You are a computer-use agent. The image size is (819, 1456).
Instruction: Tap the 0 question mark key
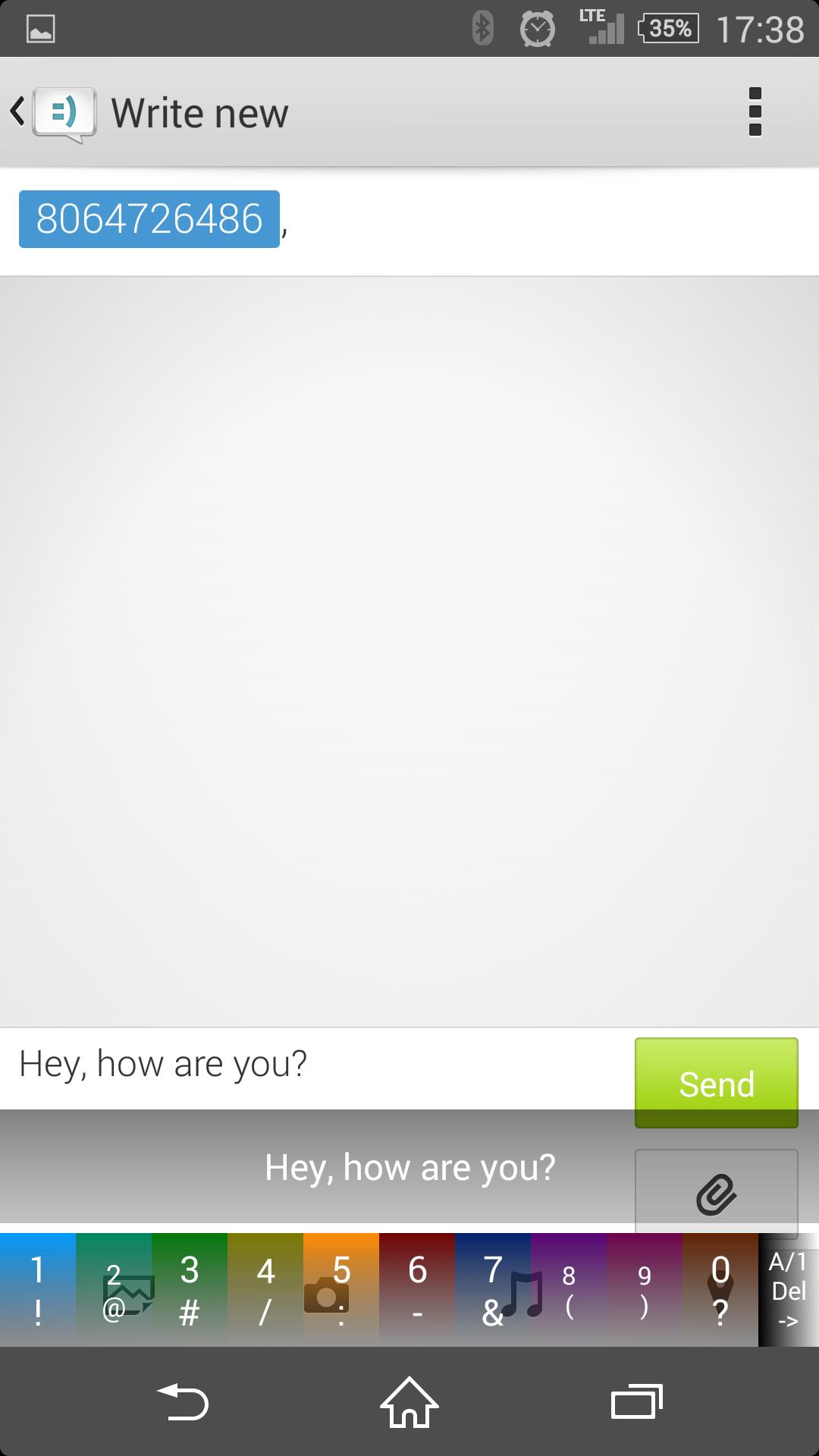click(x=720, y=1289)
